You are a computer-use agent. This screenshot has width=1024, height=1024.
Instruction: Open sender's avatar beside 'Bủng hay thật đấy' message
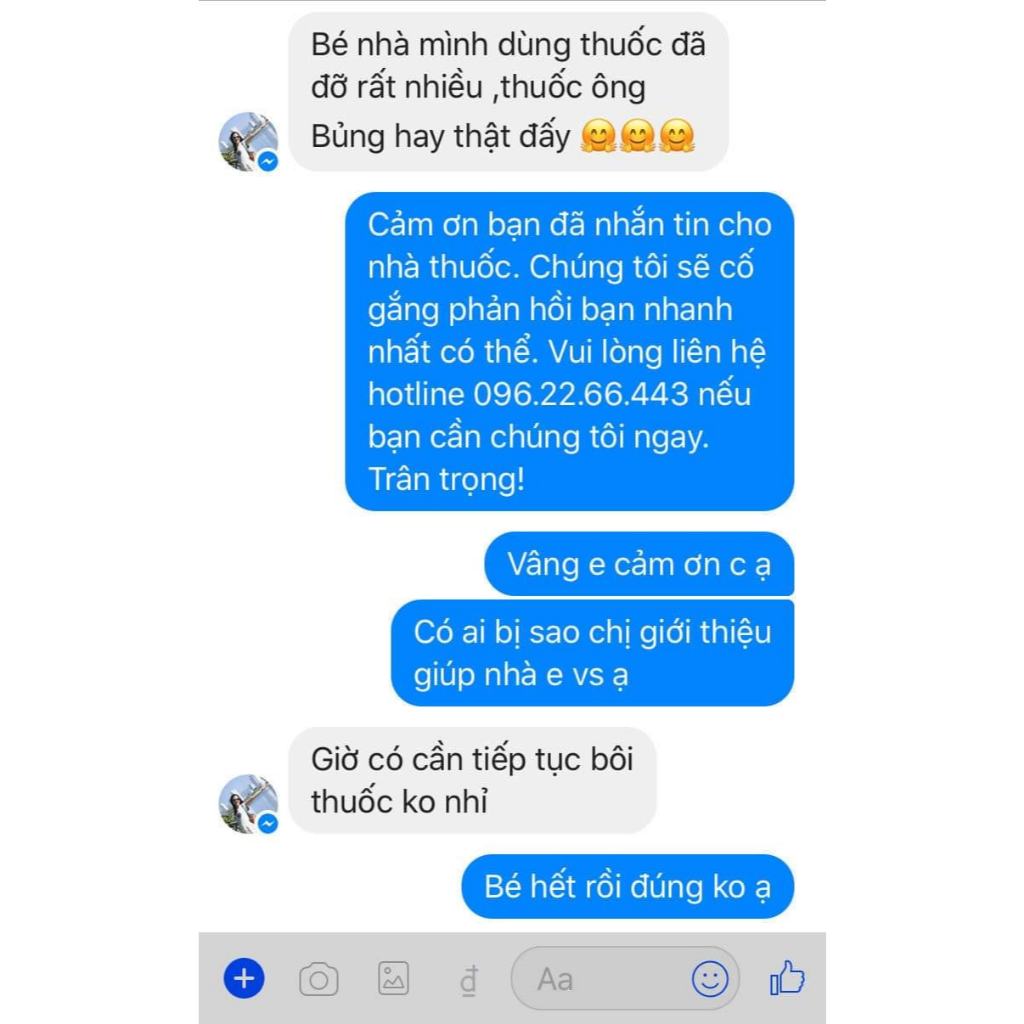click(x=248, y=141)
